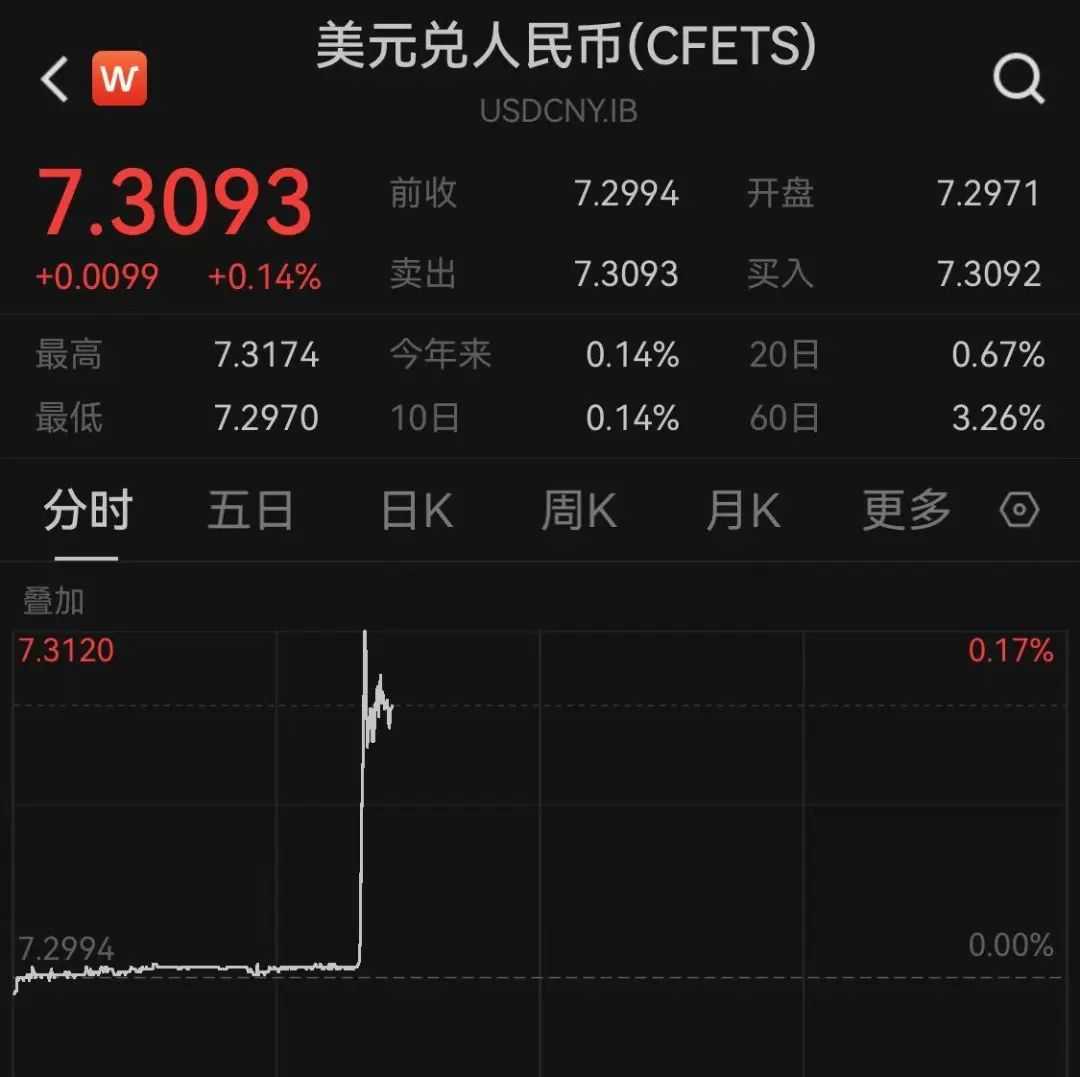Select the 日K chart tab

417,511
